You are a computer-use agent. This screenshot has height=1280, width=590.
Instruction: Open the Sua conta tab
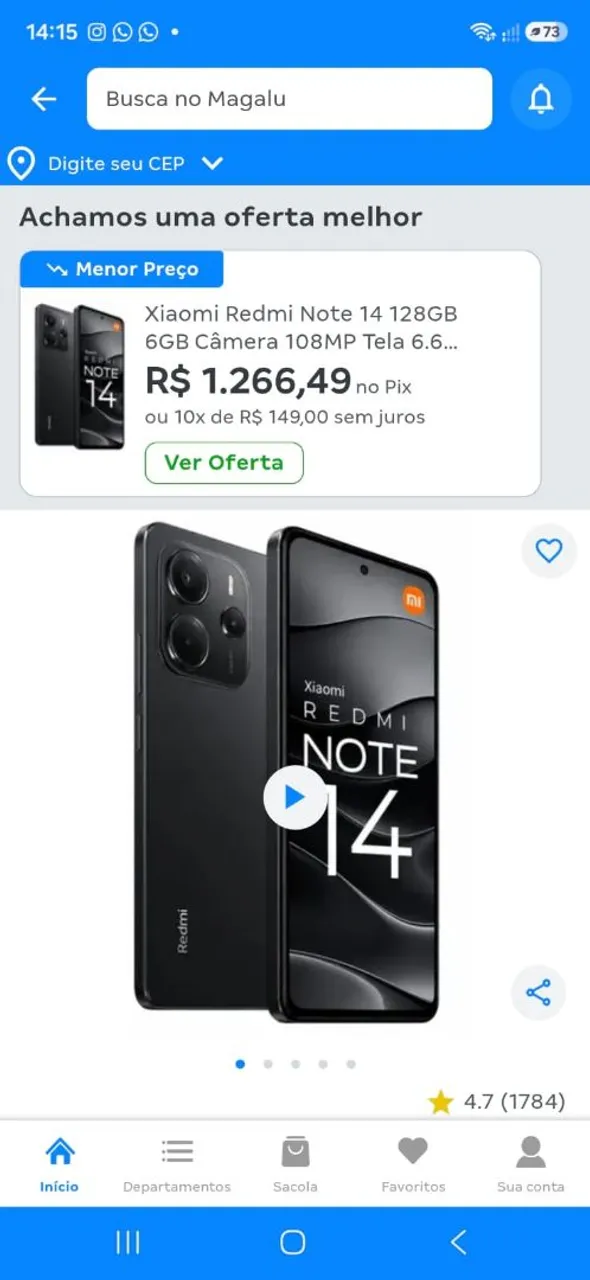tap(531, 1164)
